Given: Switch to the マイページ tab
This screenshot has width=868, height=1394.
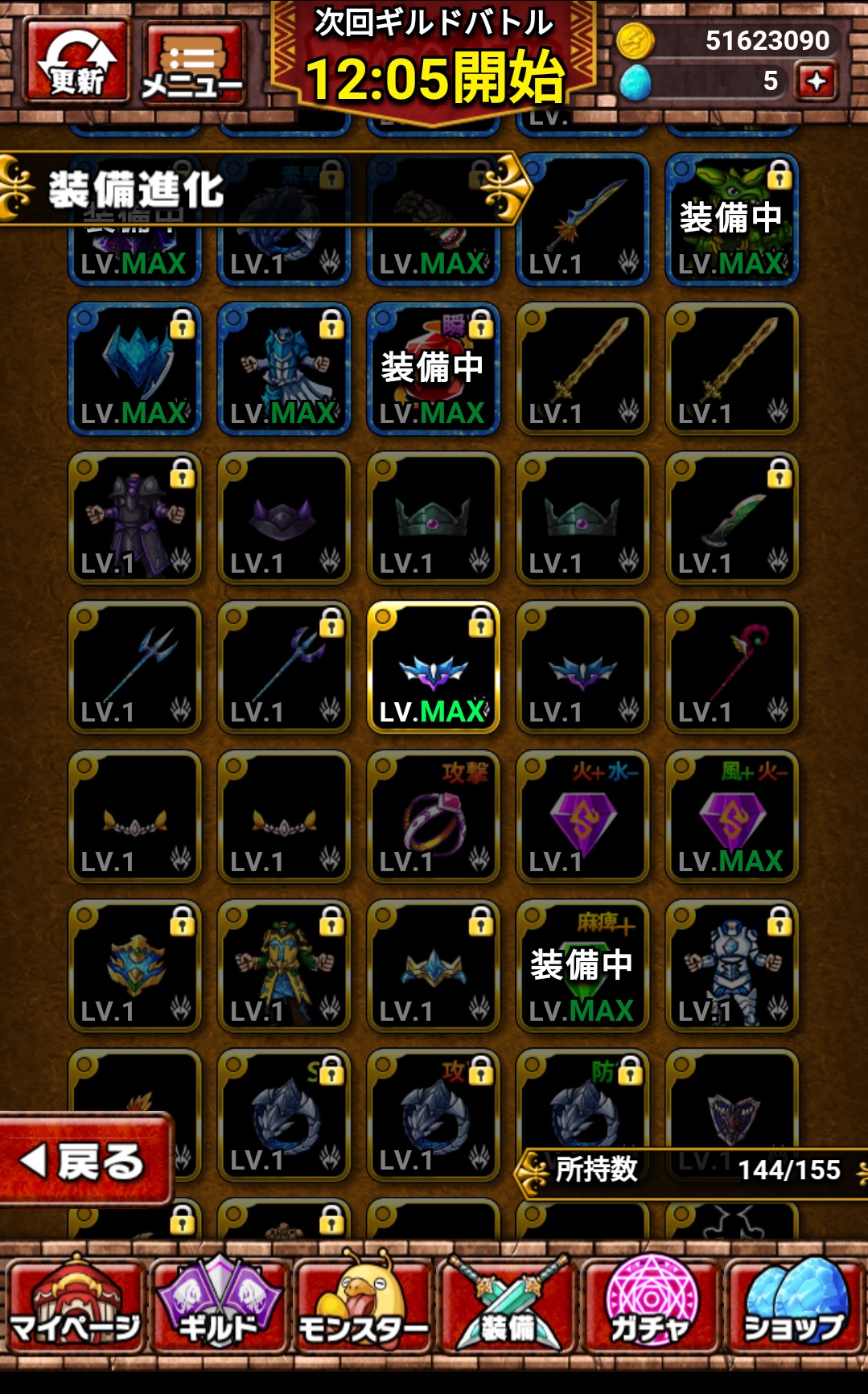Looking at the screenshot, I should (75, 1307).
